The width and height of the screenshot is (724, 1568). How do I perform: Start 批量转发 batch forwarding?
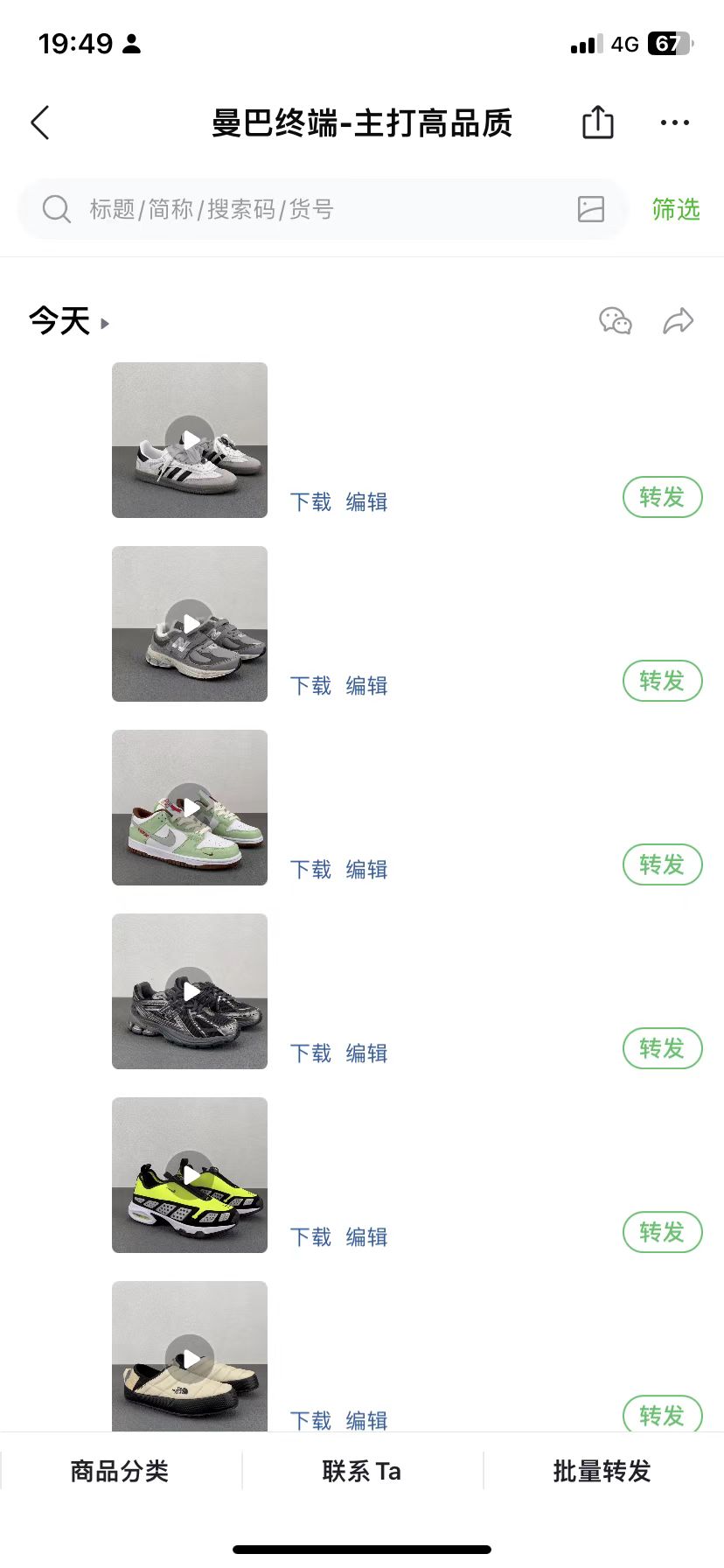(602, 1471)
